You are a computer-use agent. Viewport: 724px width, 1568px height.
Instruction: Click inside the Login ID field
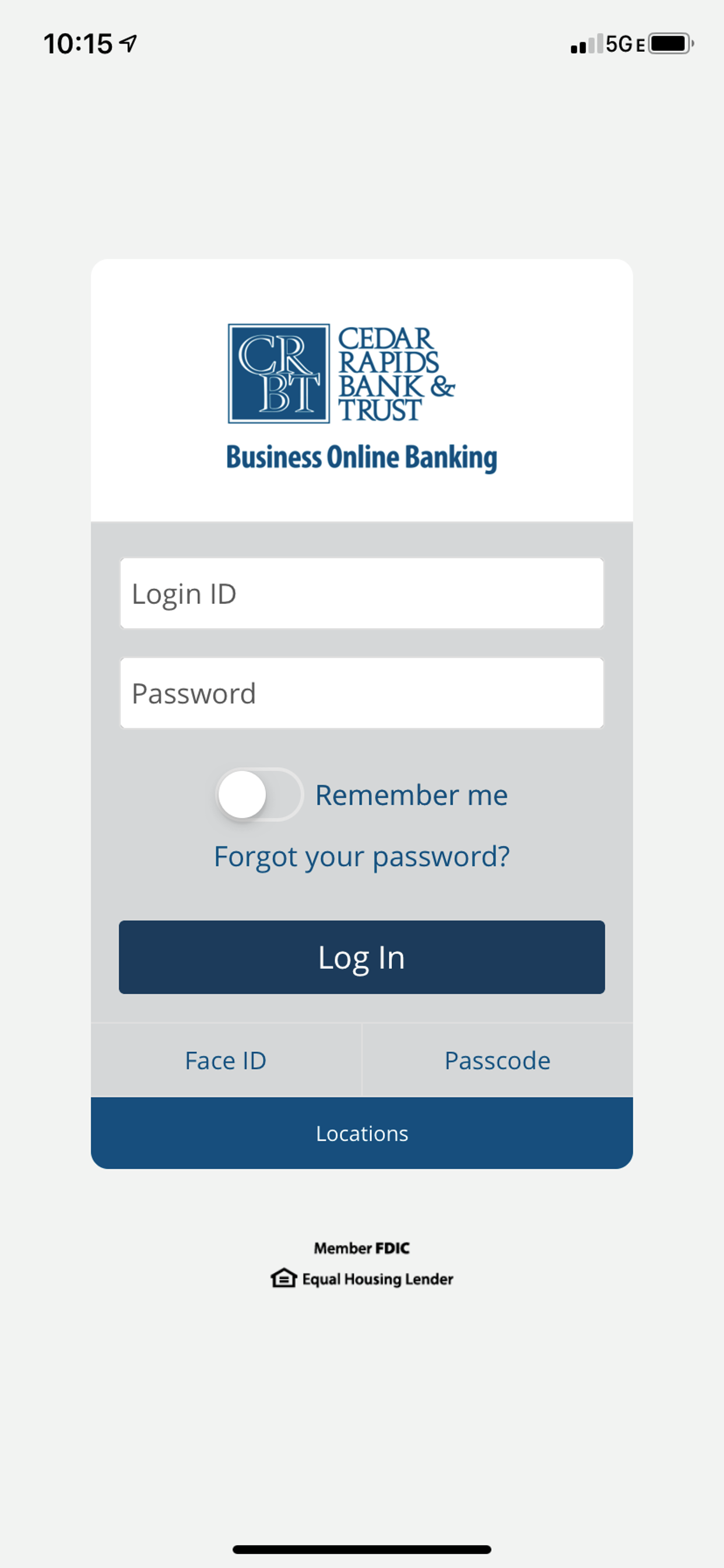pyautogui.click(x=361, y=593)
